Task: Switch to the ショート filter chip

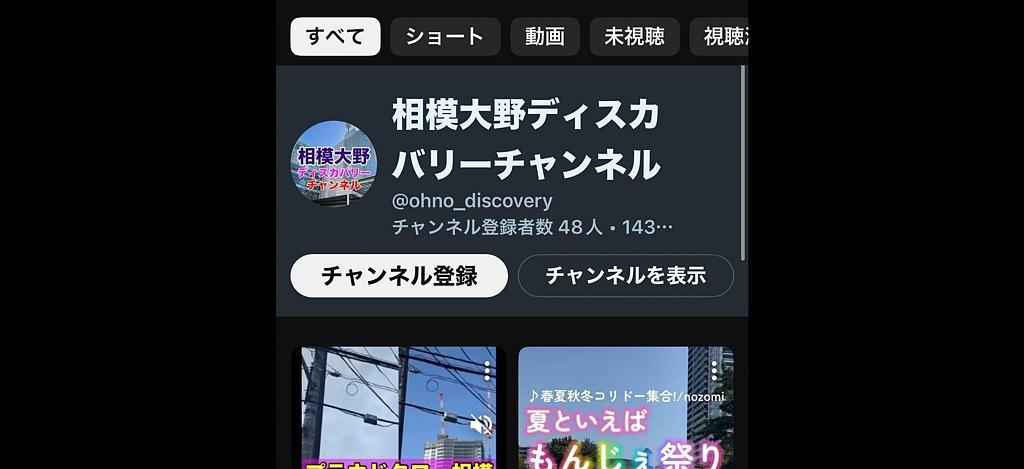Action: [x=445, y=37]
